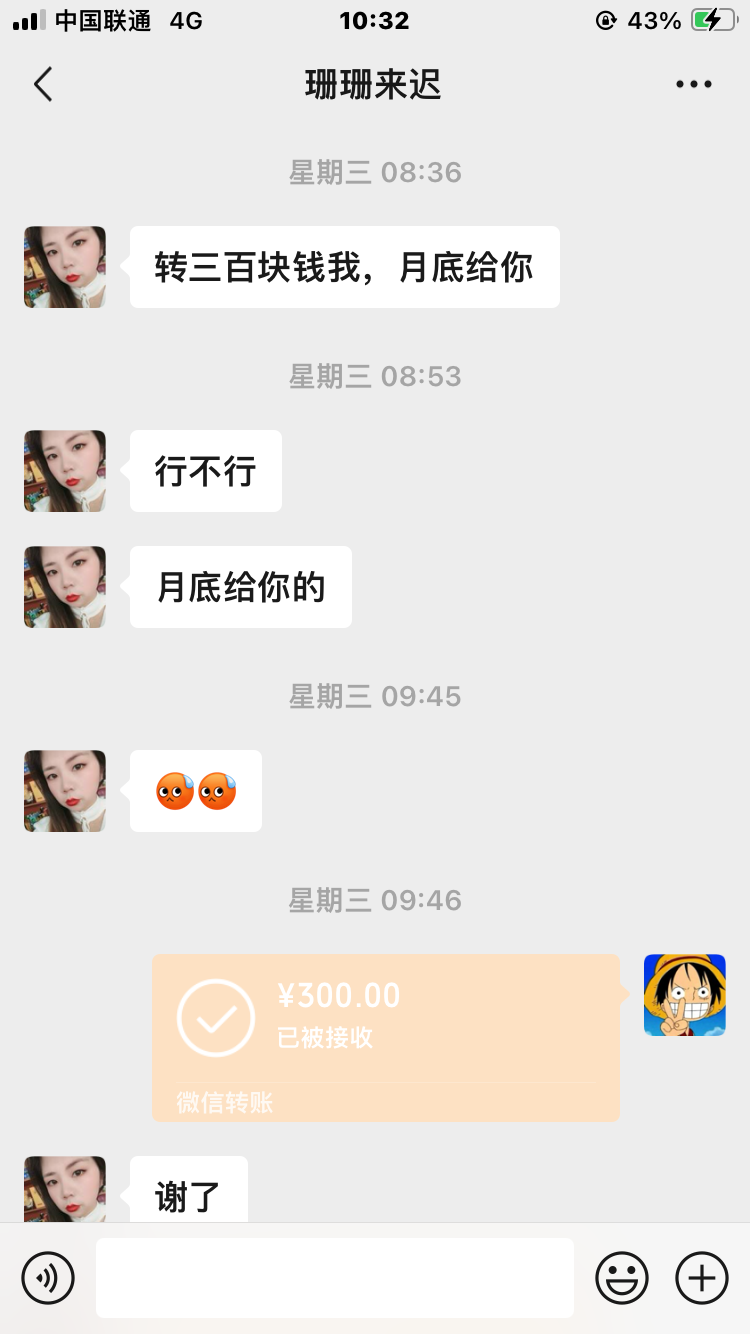Viewport: 750px width, 1334px height.
Task: Open my Luffy avatar profile
Action: click(684, 995)
